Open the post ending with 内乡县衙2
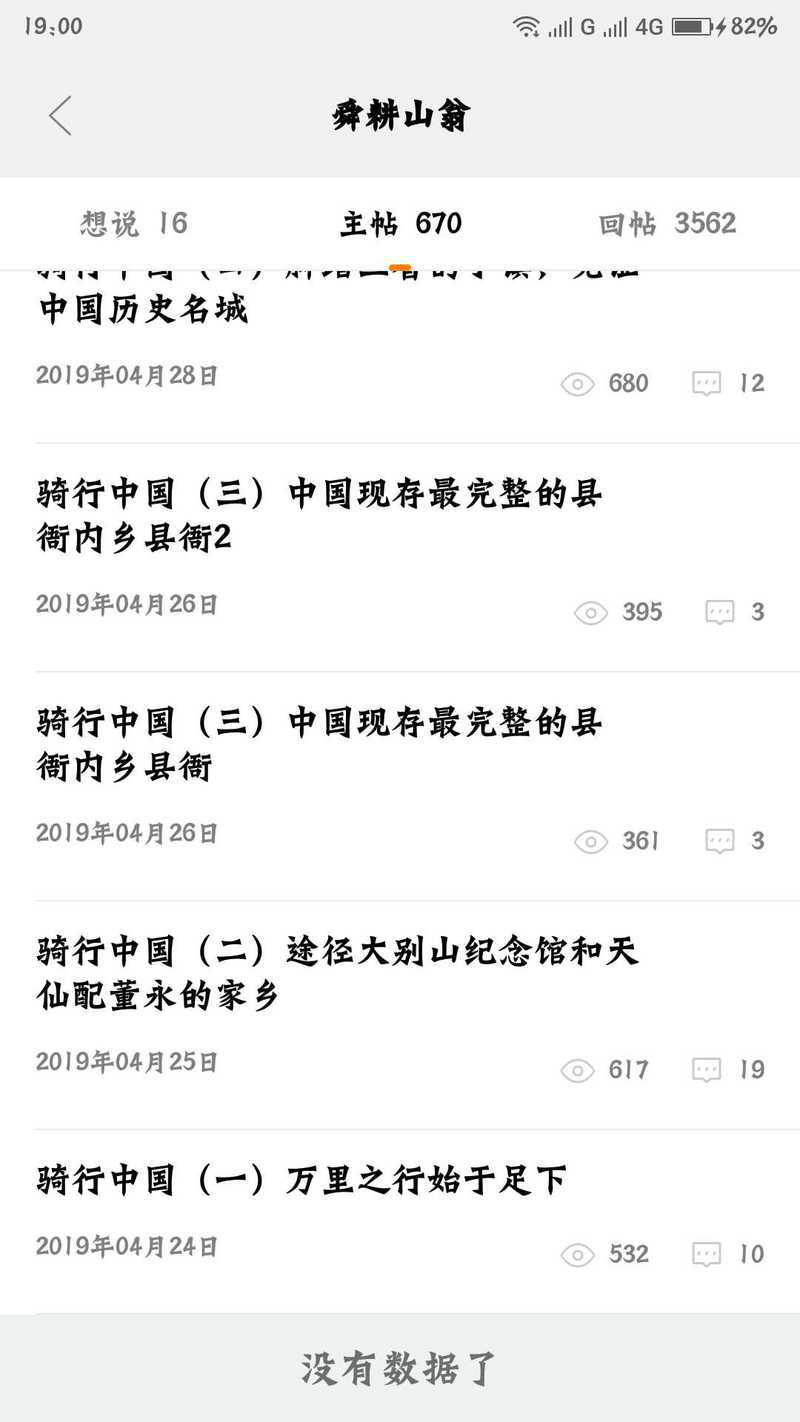The height and width of the screenshot is (1422, 800). 400,557
